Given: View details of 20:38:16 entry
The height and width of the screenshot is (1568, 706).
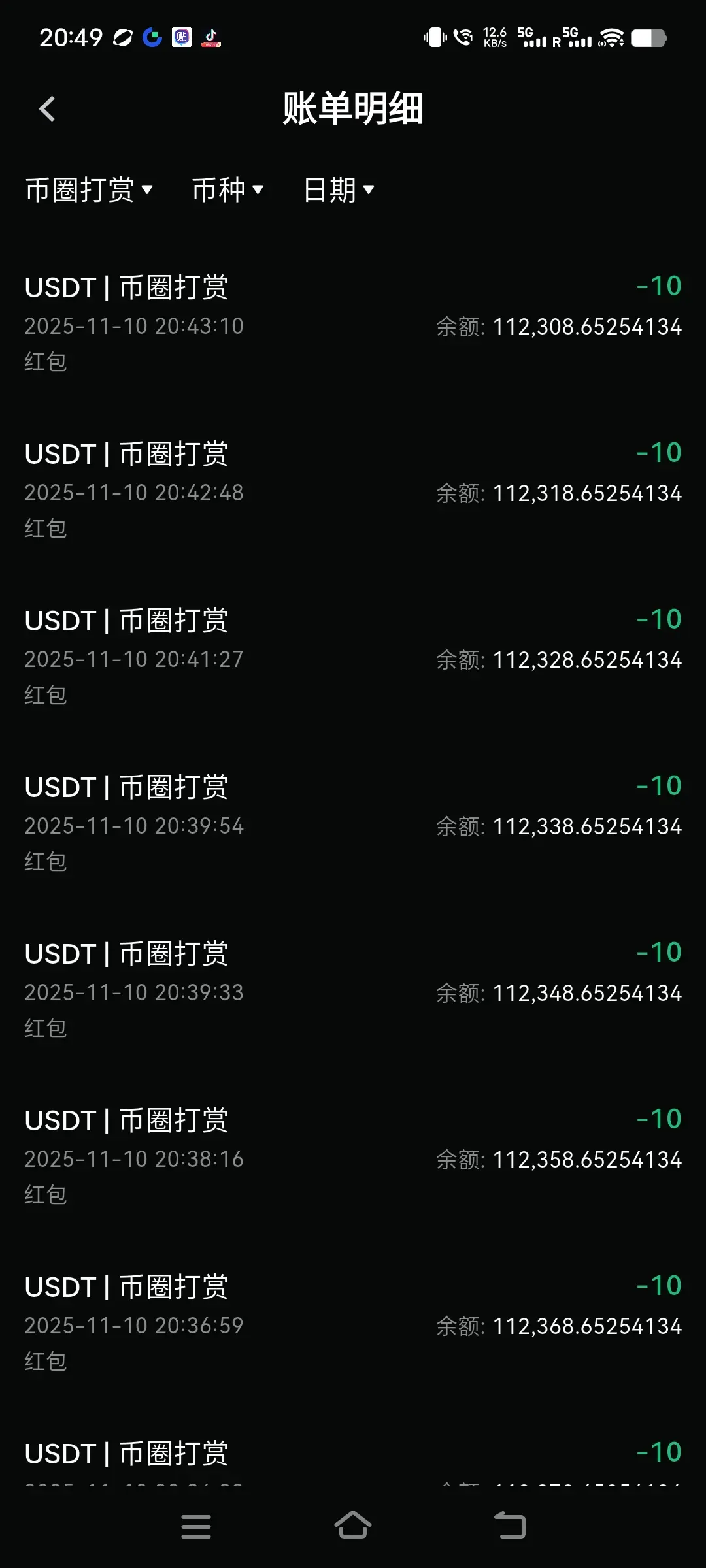Looking at the screenshot, I should [353, 1156].
